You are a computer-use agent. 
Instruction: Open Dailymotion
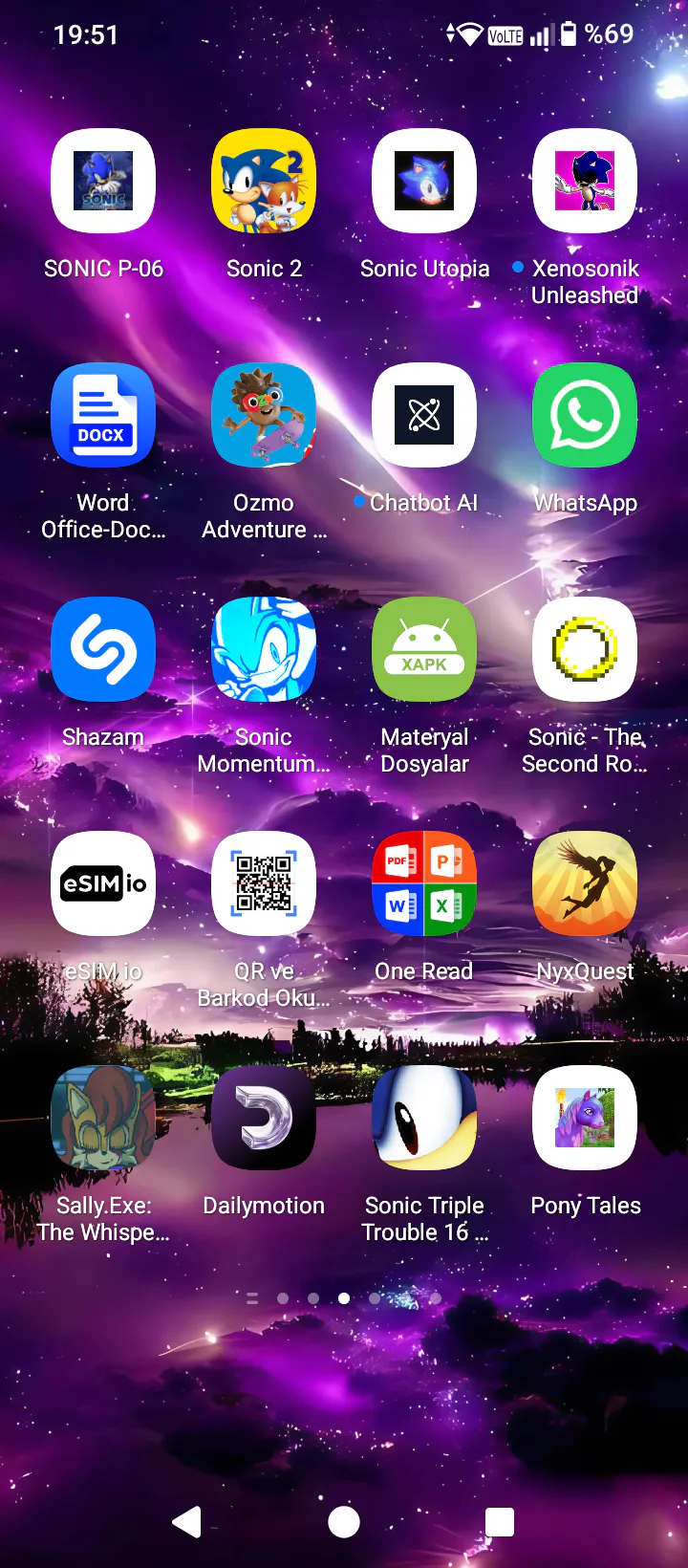264,1119
